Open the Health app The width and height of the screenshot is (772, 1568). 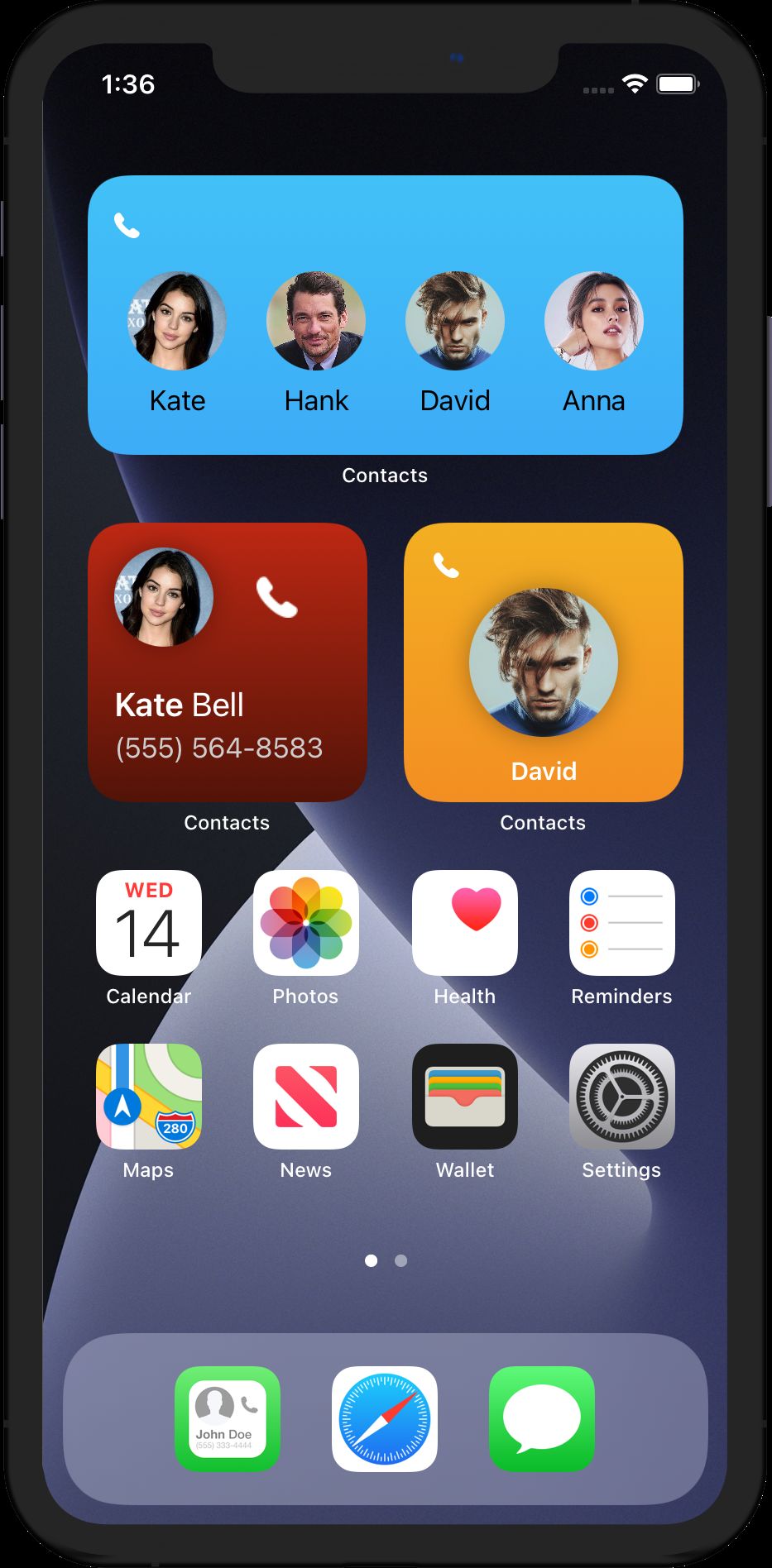point(465,923)
